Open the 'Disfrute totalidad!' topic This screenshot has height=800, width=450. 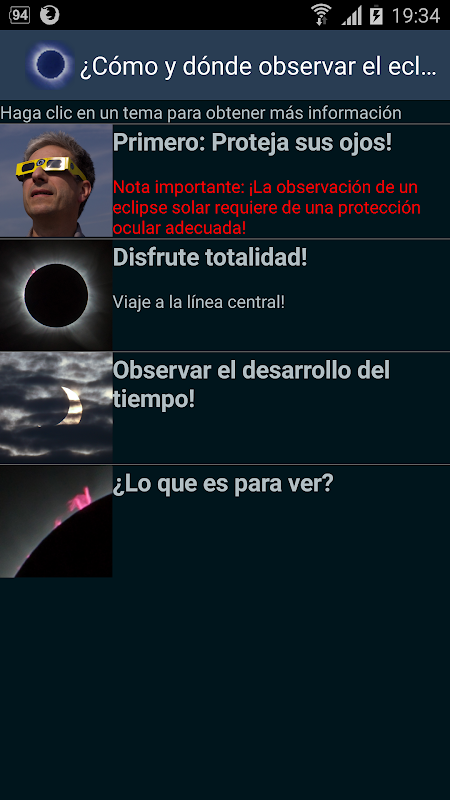[225, 295]
